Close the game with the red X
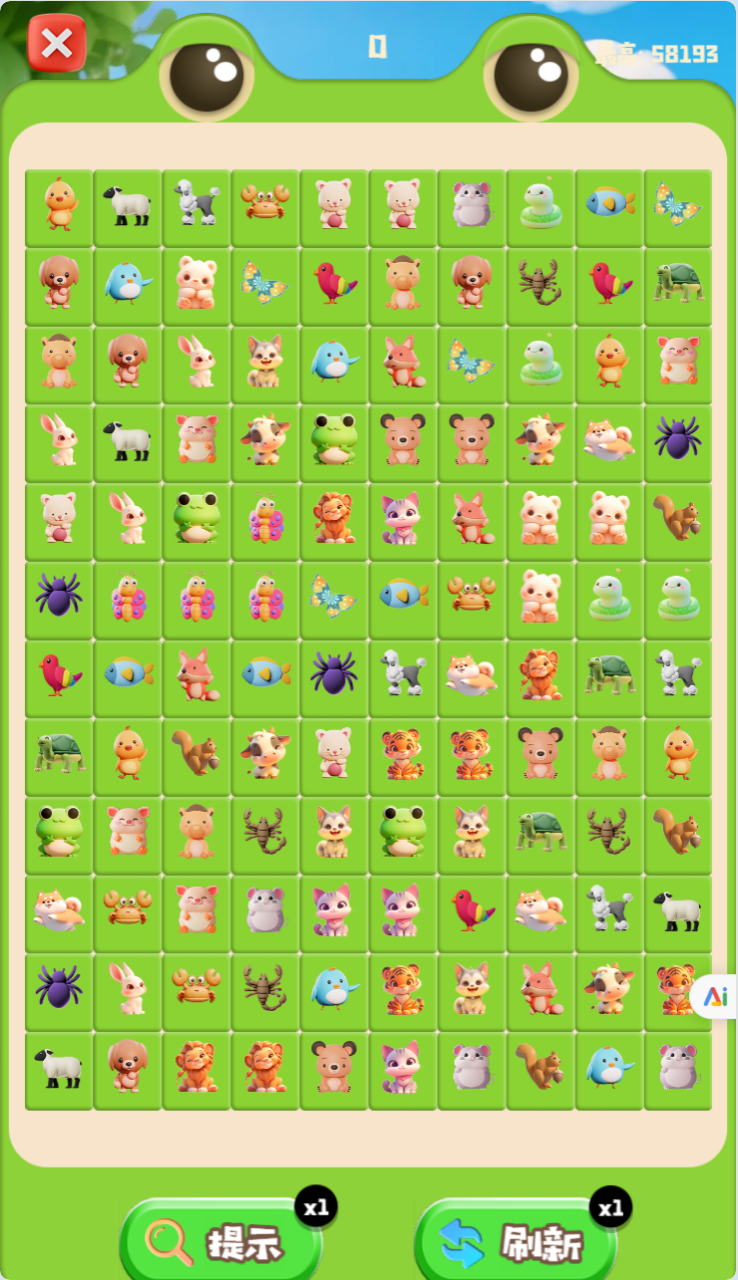This screenshot has width=738, height=1280. (x=56, y=44)
